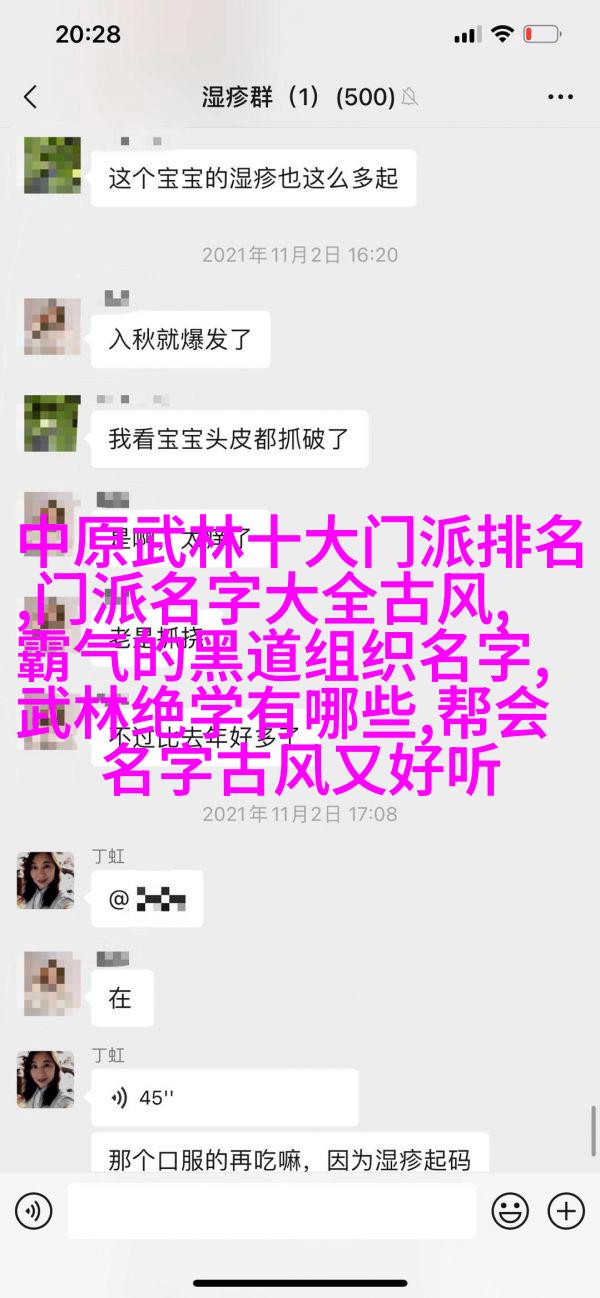Image resolution: width=600 pixels, height=1298 pixels.
Task: Open the plus attachments menu
Action: [565, 1211]
